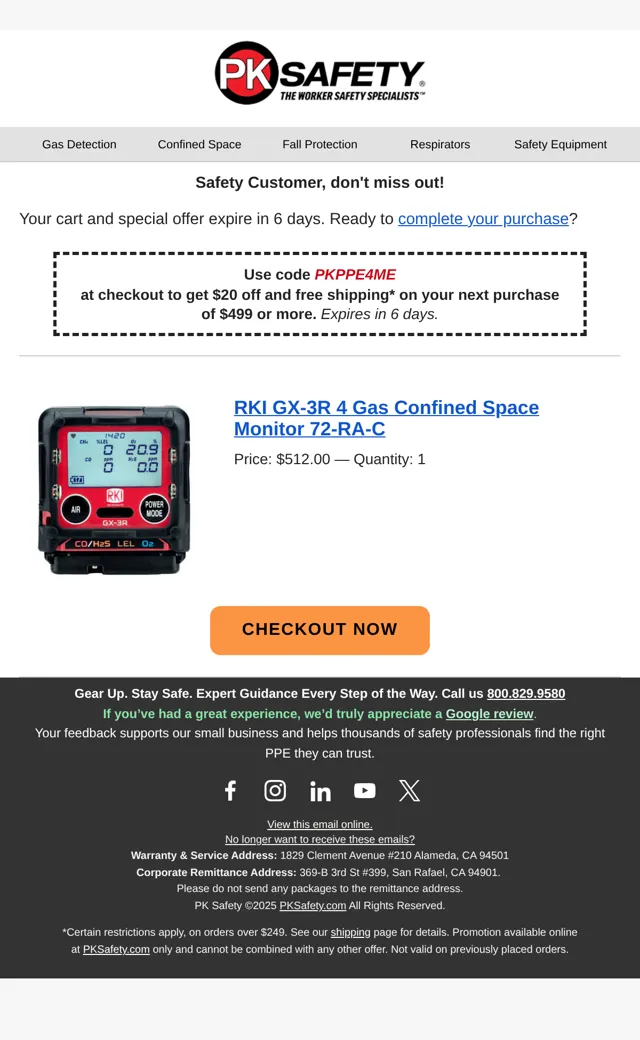The height and width of the screenshot is (1040, 640).
Task: Tap the complete your purchase link
Action: tap(483, 219)
